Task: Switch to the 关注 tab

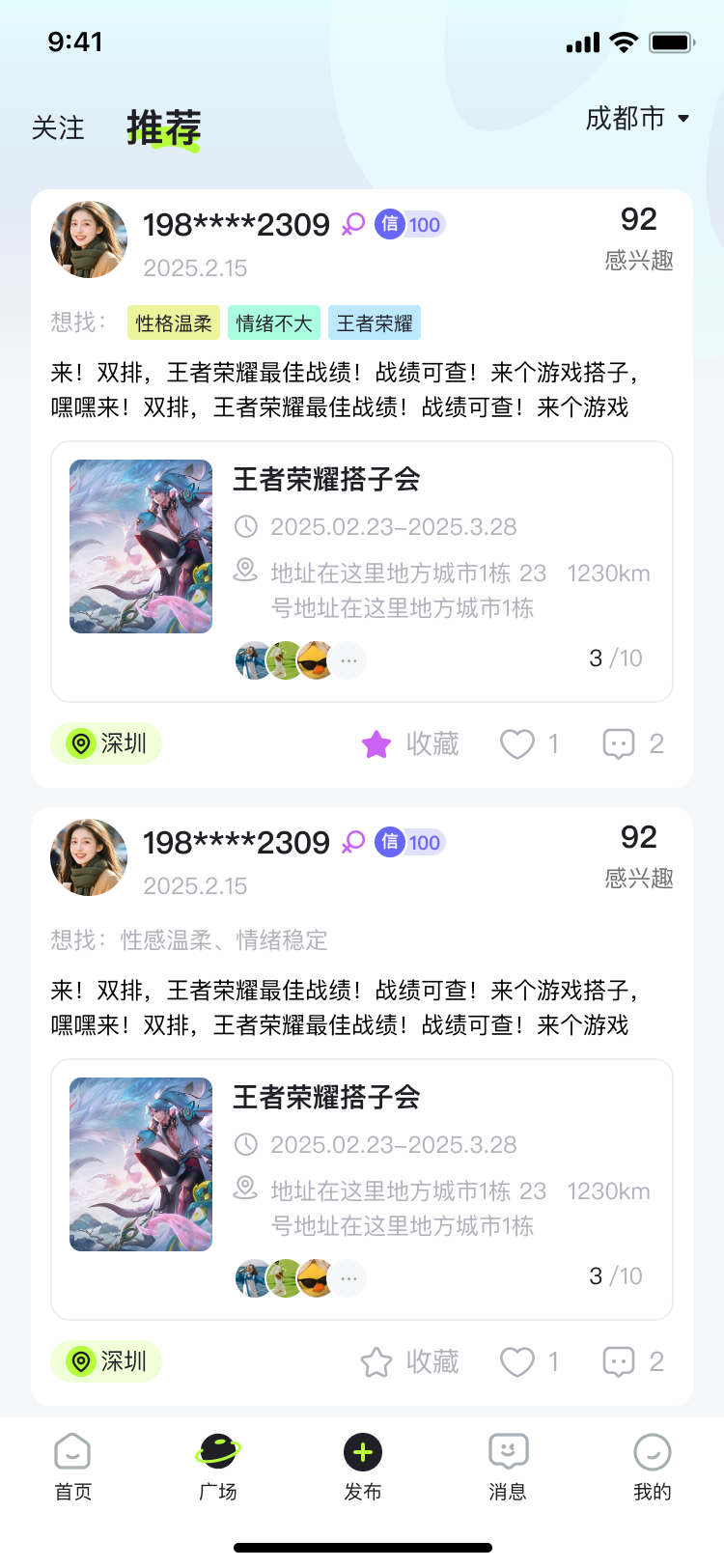Action: (x=58, y=127)
